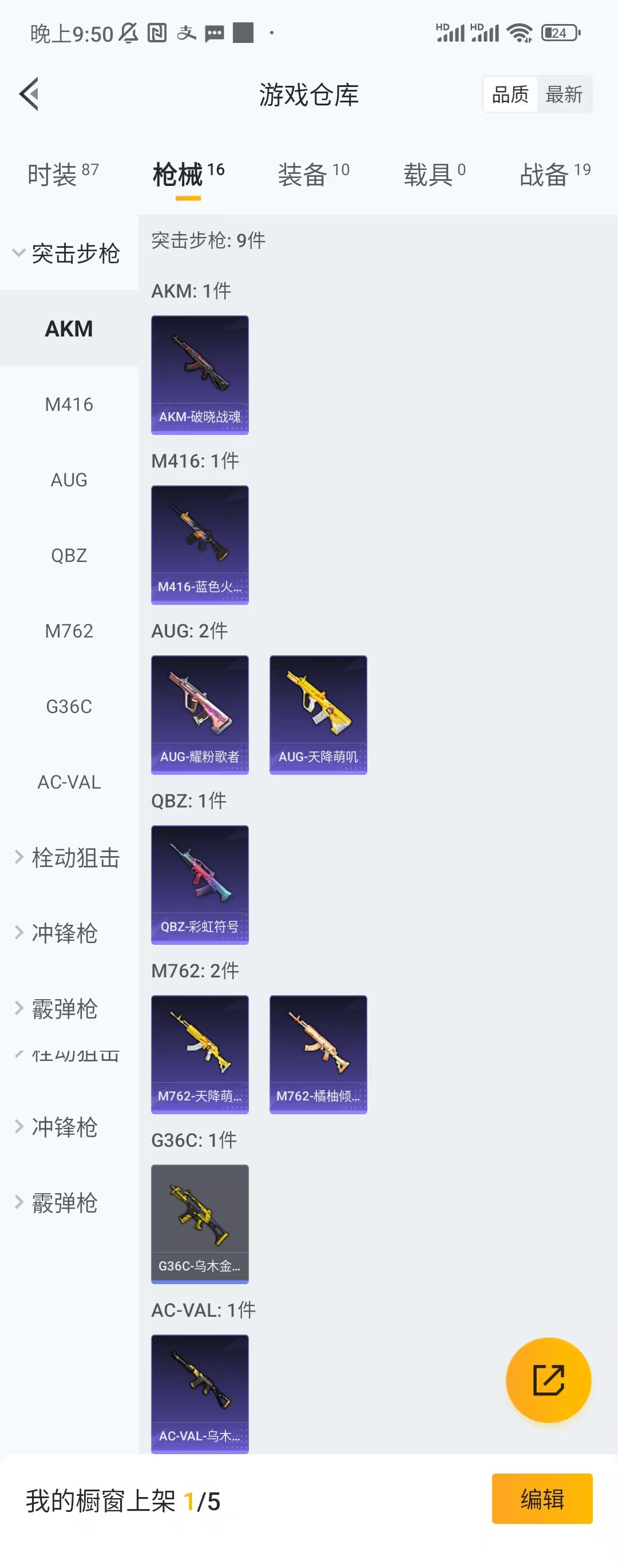Open the M762-橘柚倾 skin card
The width and height of the screenshot is (618, 1568).
318,1054
